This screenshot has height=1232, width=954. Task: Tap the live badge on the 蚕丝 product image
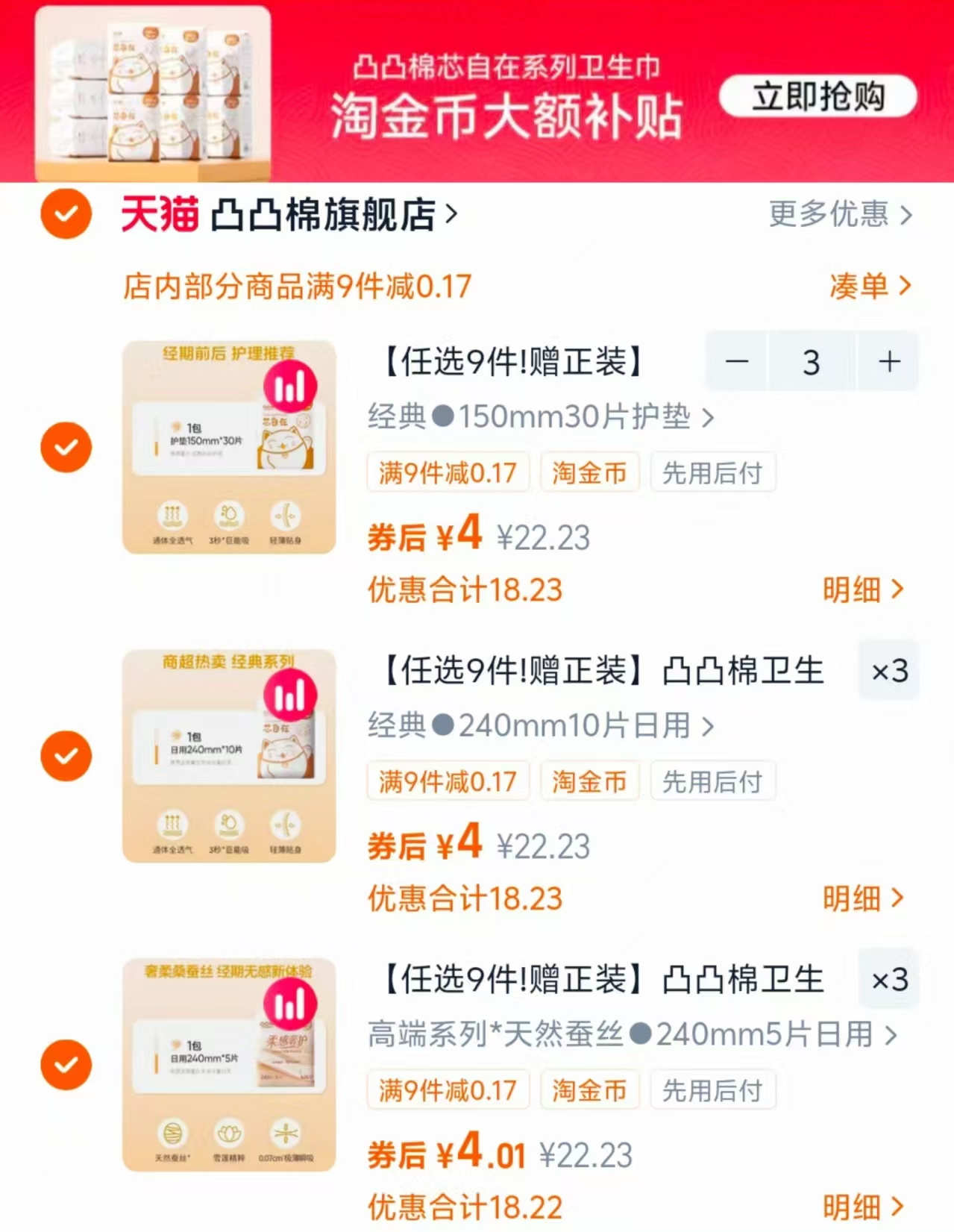tap(290, 1003)
